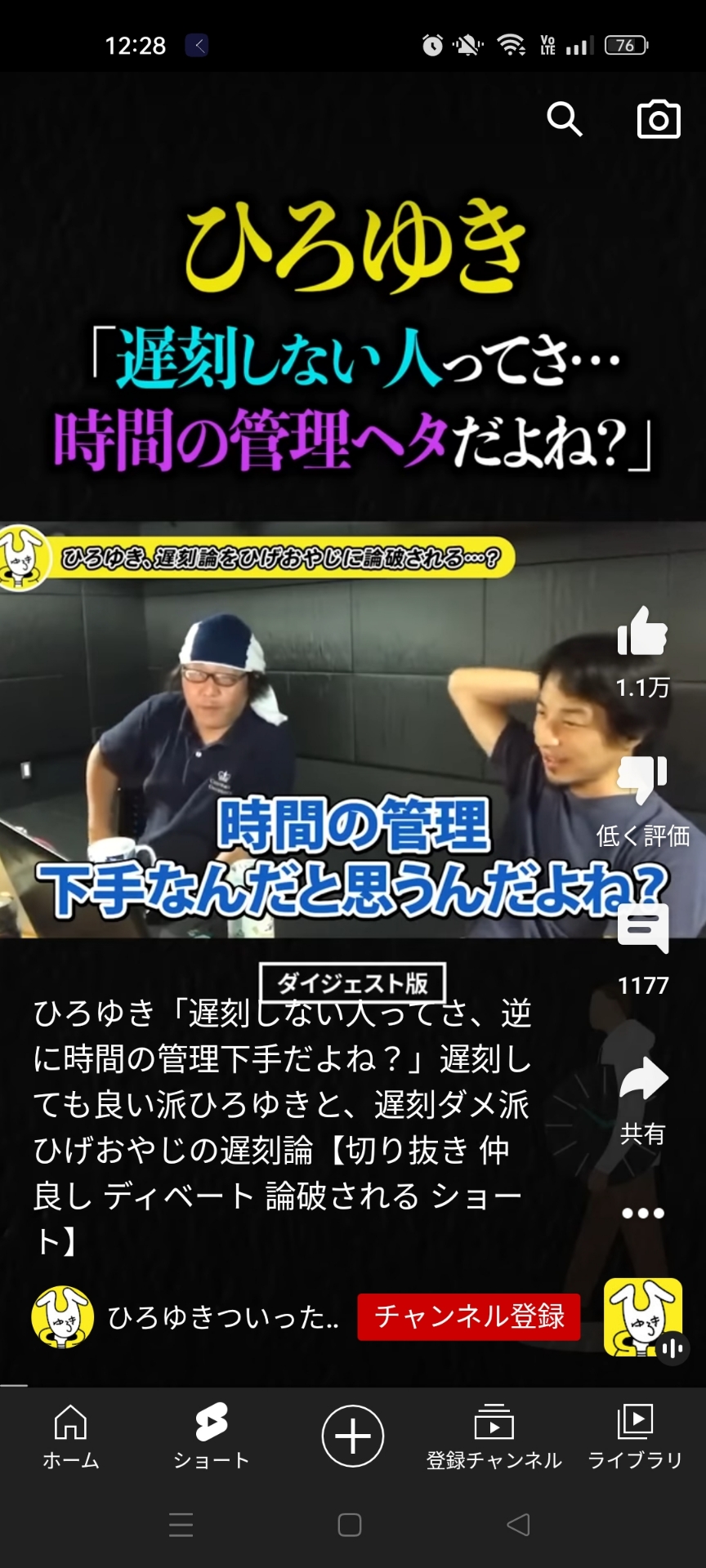Screen dimensions: 706x1568
Task: Open the 1177 comments
Action: pyautogui.click(x=643, y=929)
